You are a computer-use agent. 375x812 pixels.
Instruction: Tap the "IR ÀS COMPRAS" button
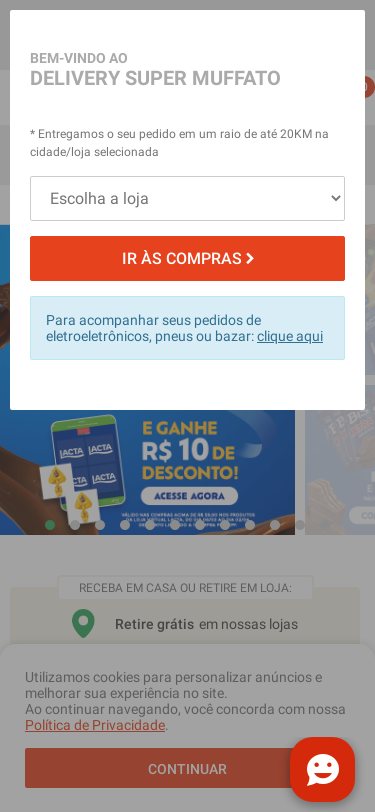[x=188, y=258]
